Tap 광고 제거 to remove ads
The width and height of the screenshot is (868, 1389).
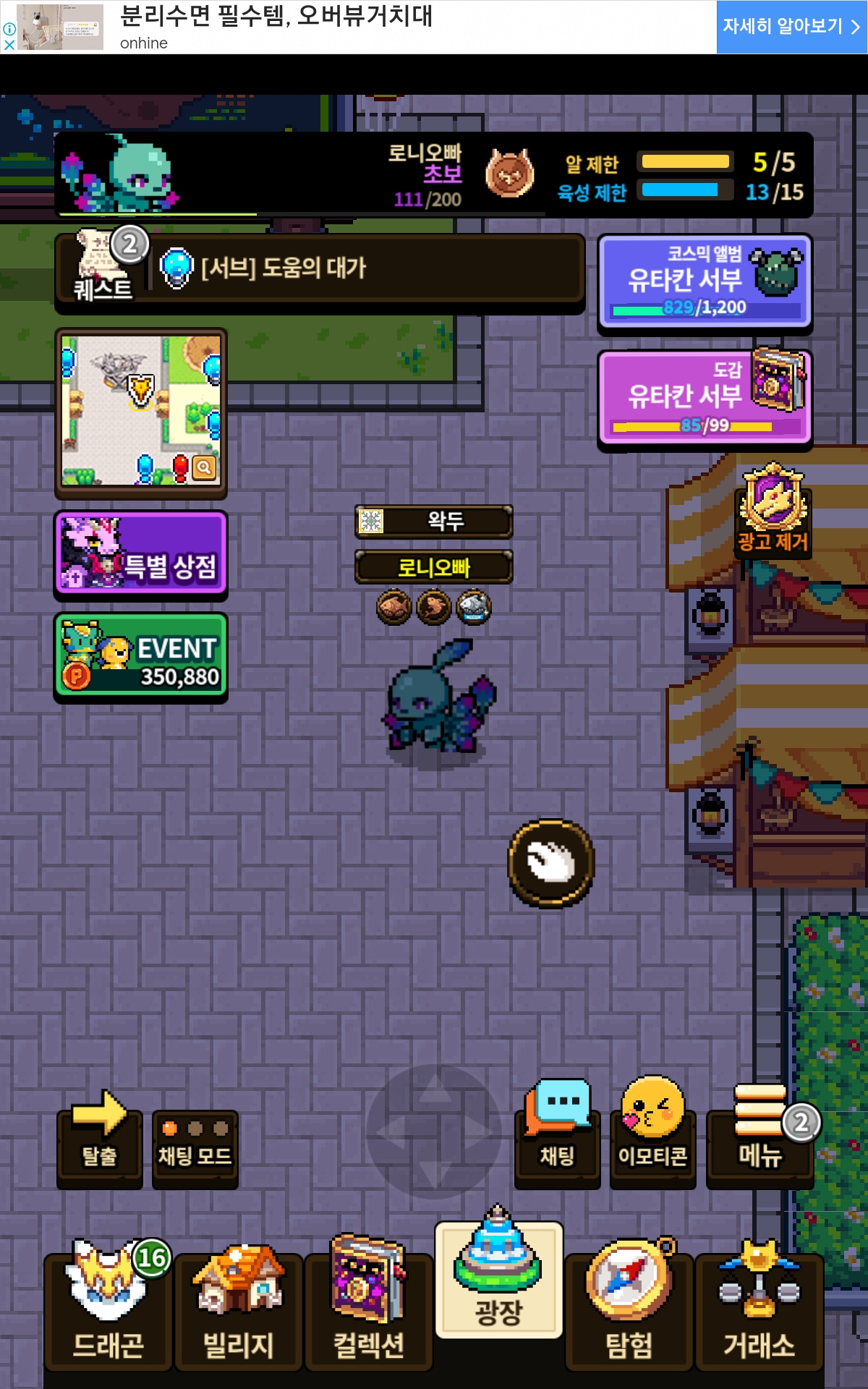click(x=773, y=511)
